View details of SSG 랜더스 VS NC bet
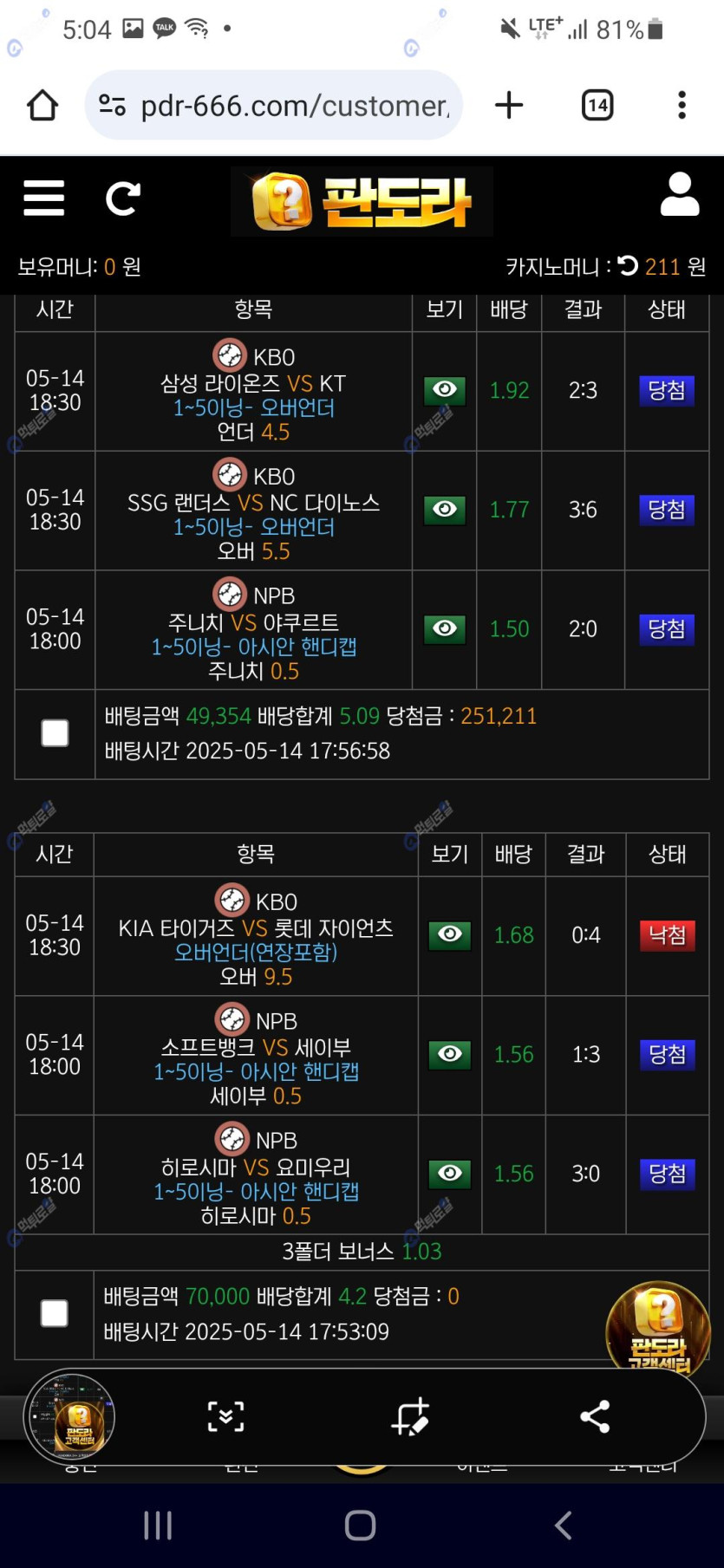 click(444, 510)
